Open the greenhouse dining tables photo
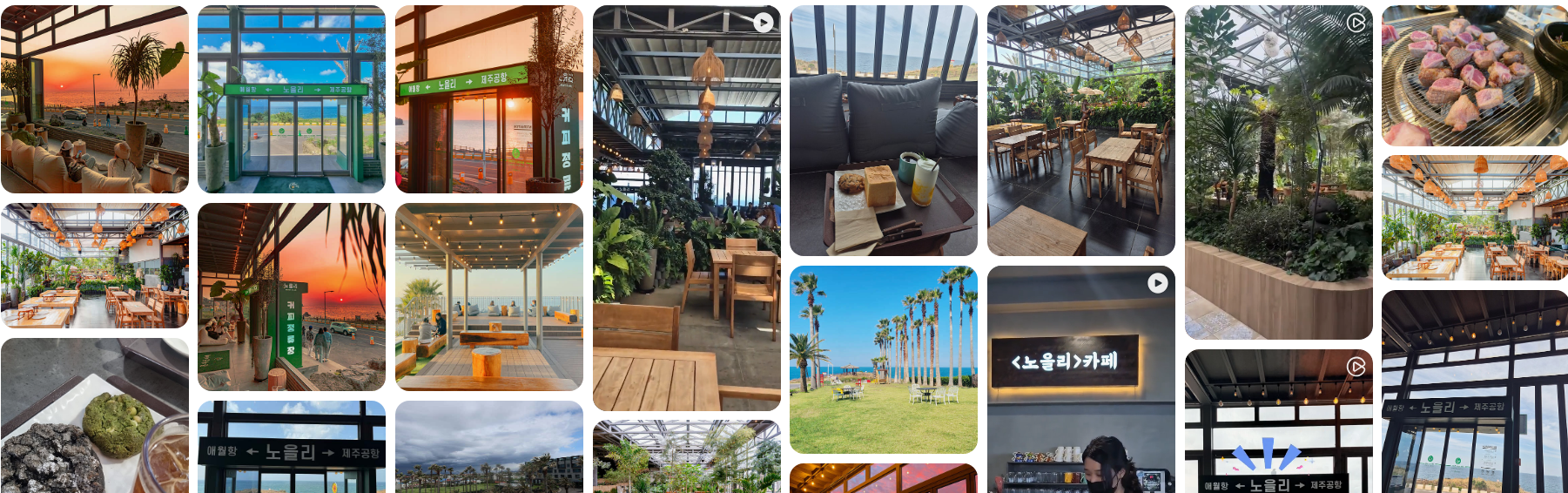 (x=1080, y=131)
